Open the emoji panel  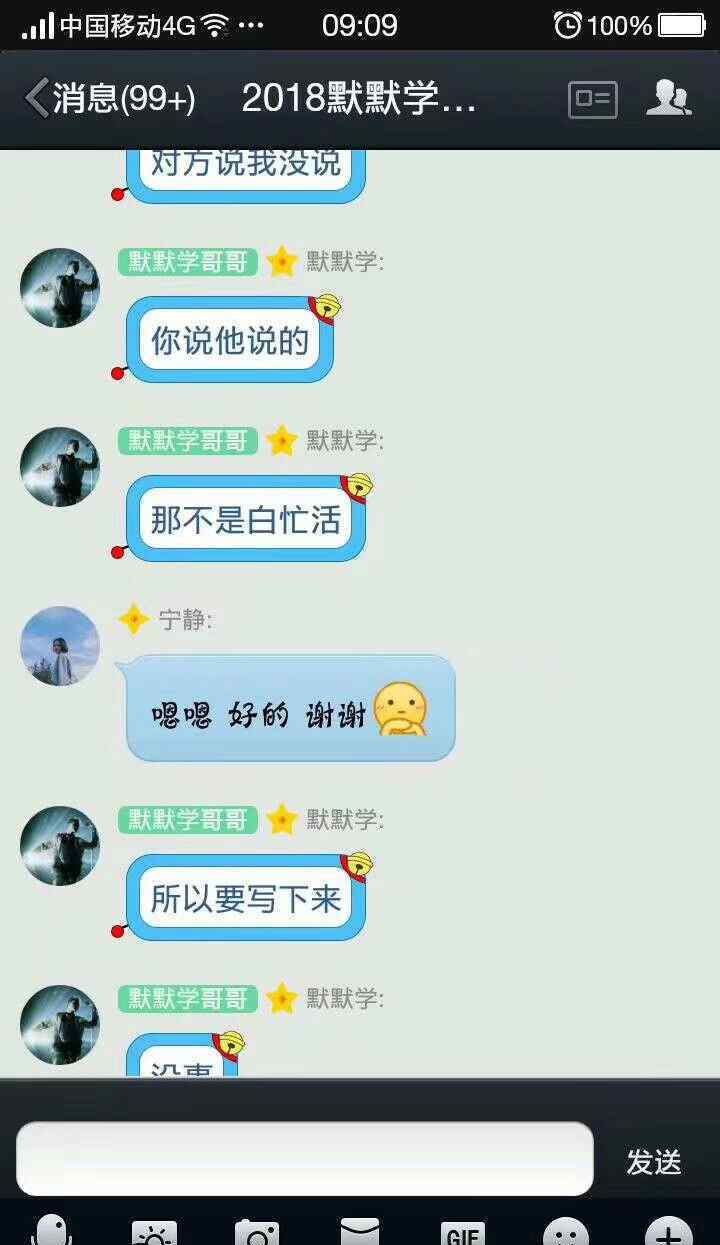[567, 1231]
